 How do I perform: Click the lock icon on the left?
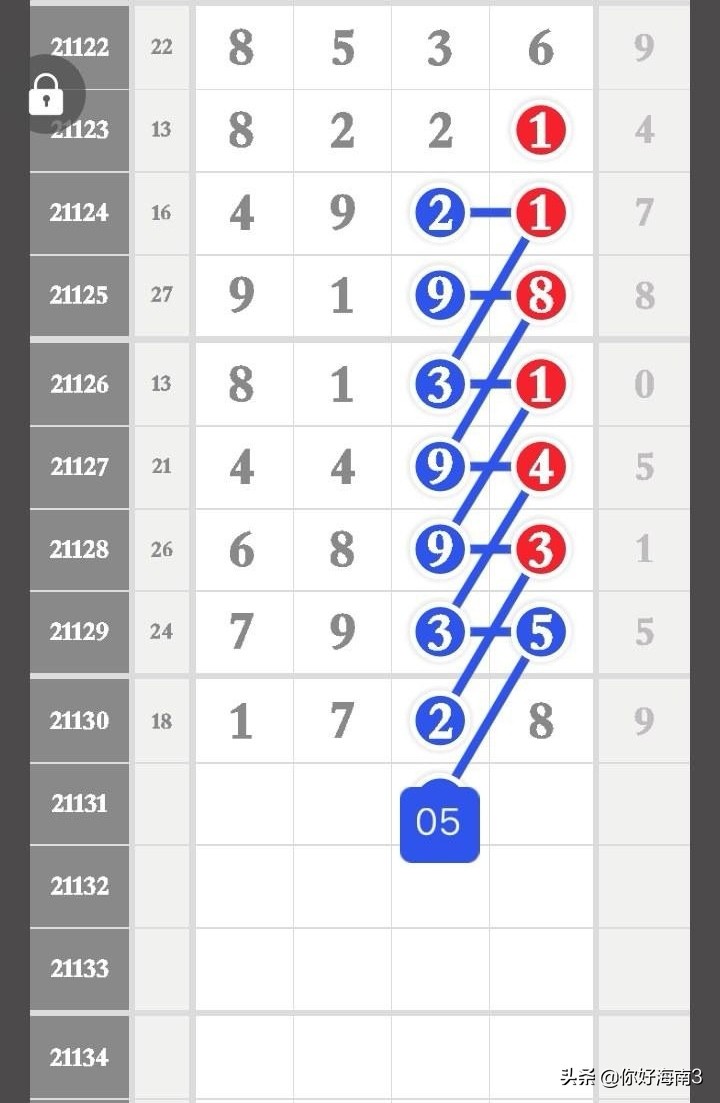tap(47, 95)
